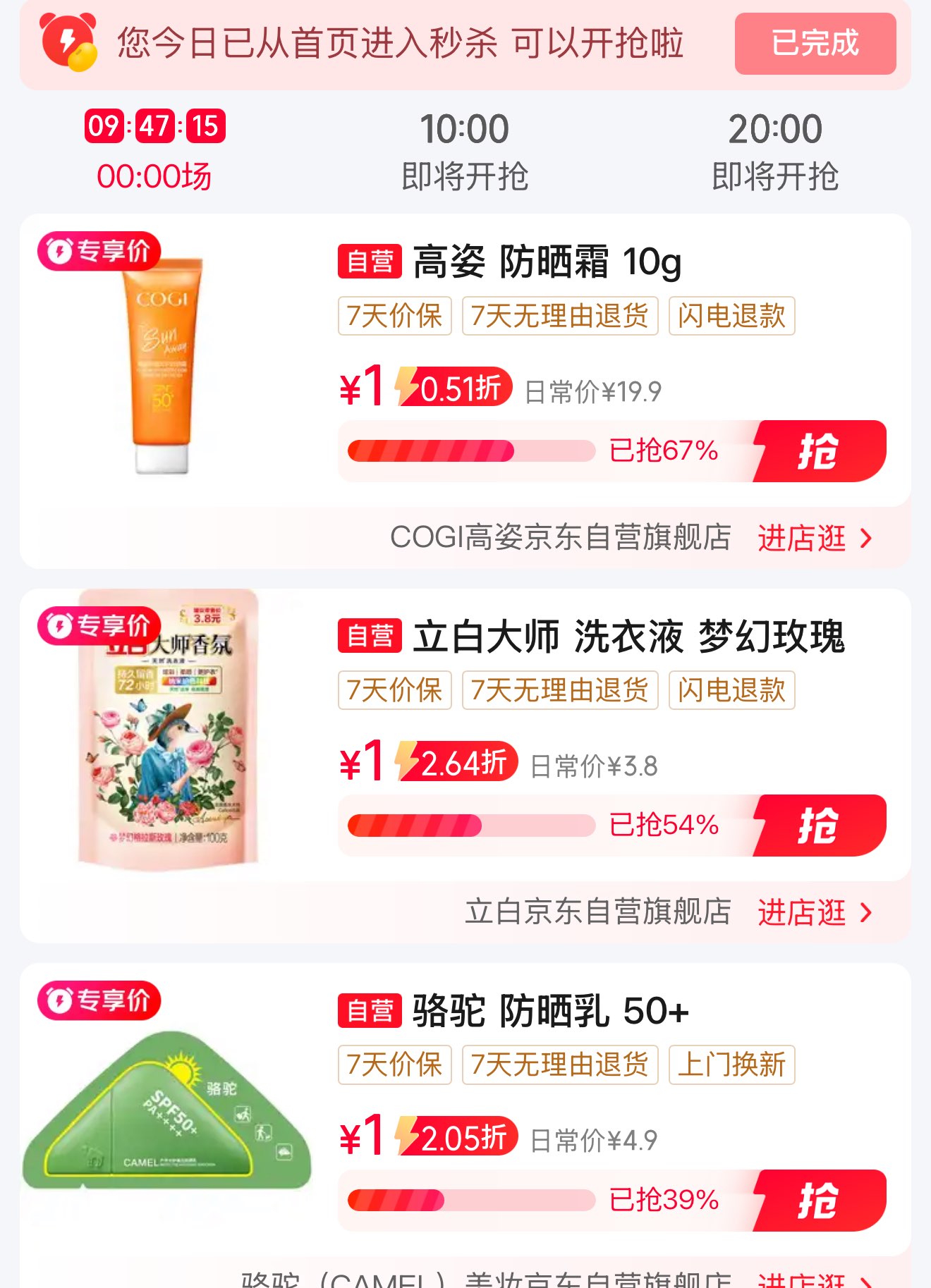931x1288 pixels.
Task: Visit COGI高姿京东自营旗舰店 via 进店逛
Action: [x=815, y=539]
